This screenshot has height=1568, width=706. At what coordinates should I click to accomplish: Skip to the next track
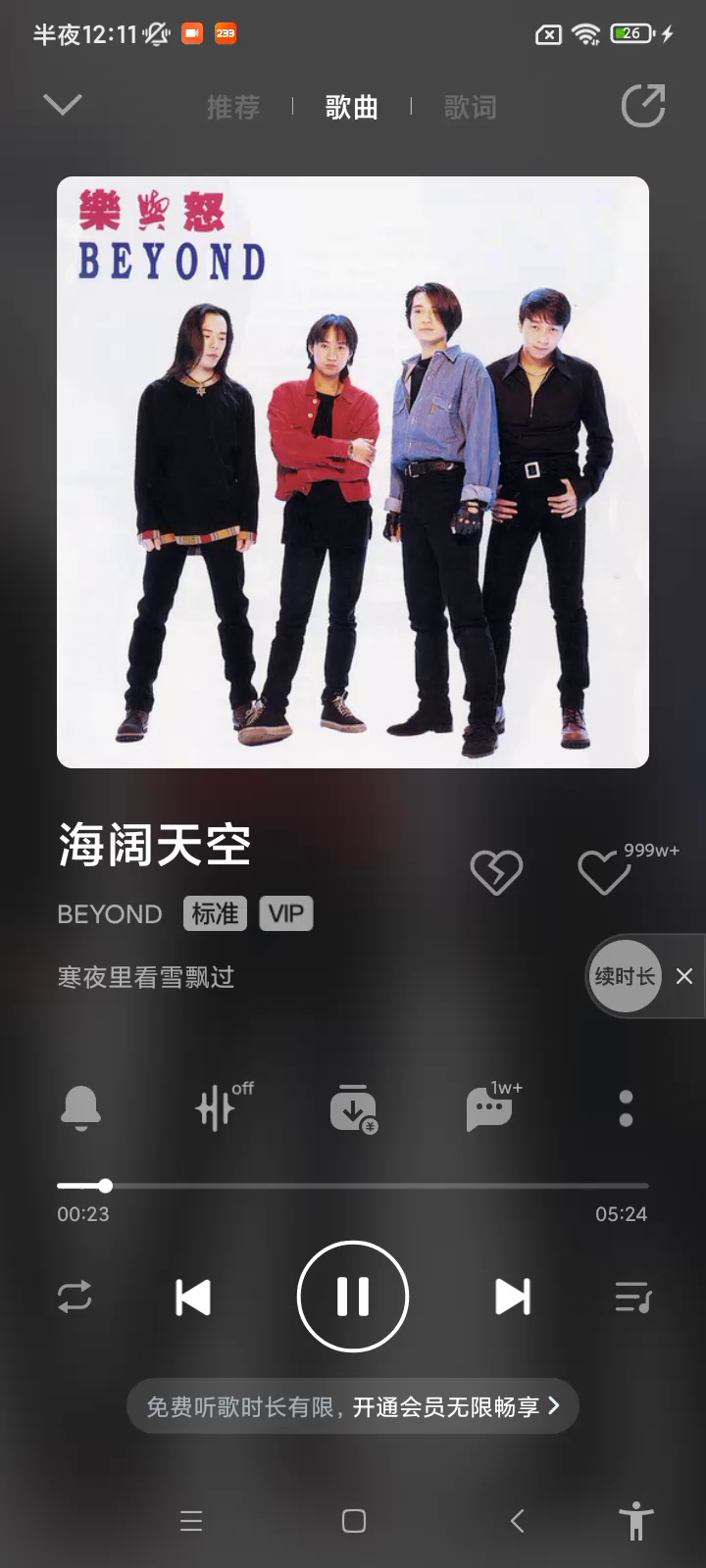513,1297
